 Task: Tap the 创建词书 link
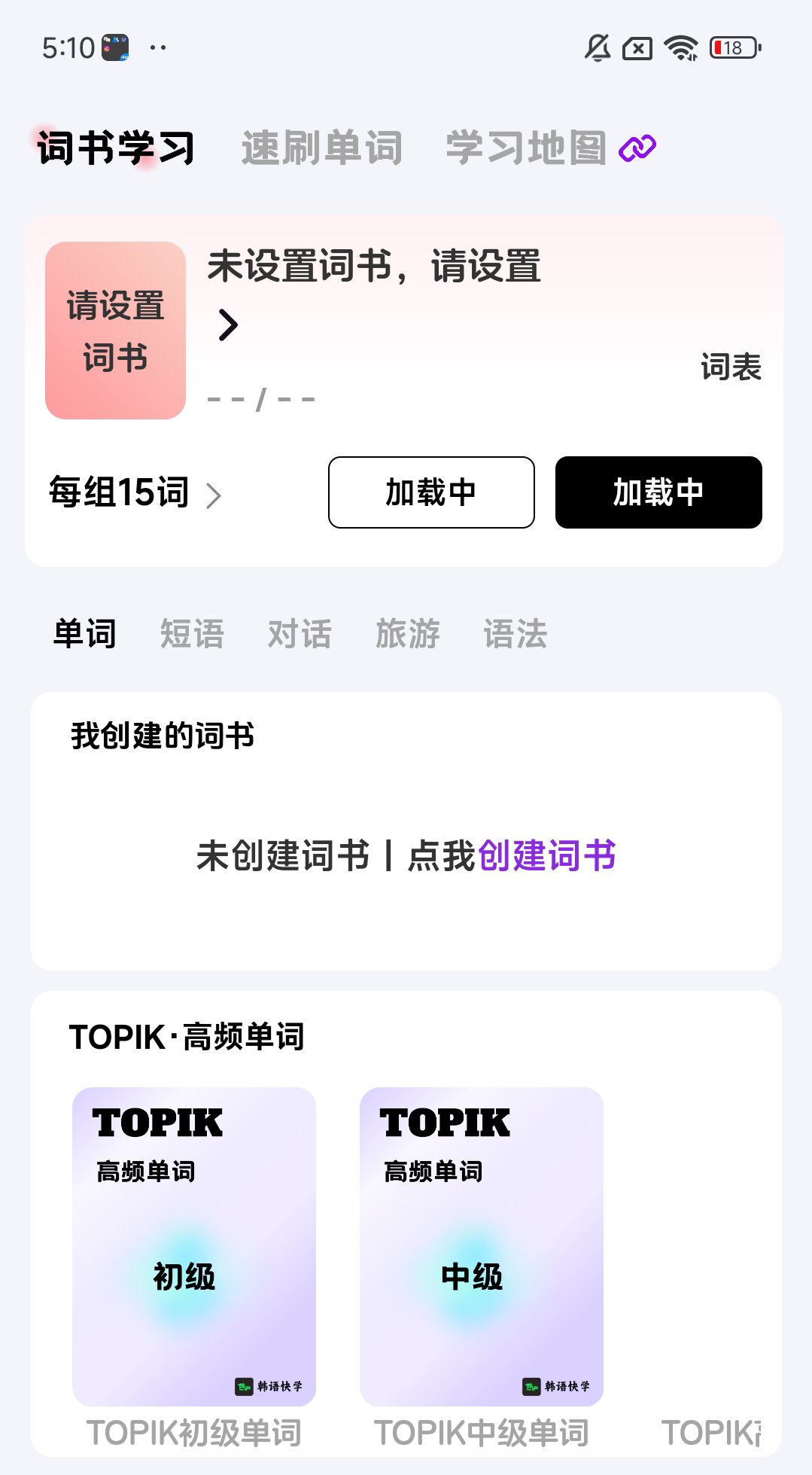tap(547, 855)
